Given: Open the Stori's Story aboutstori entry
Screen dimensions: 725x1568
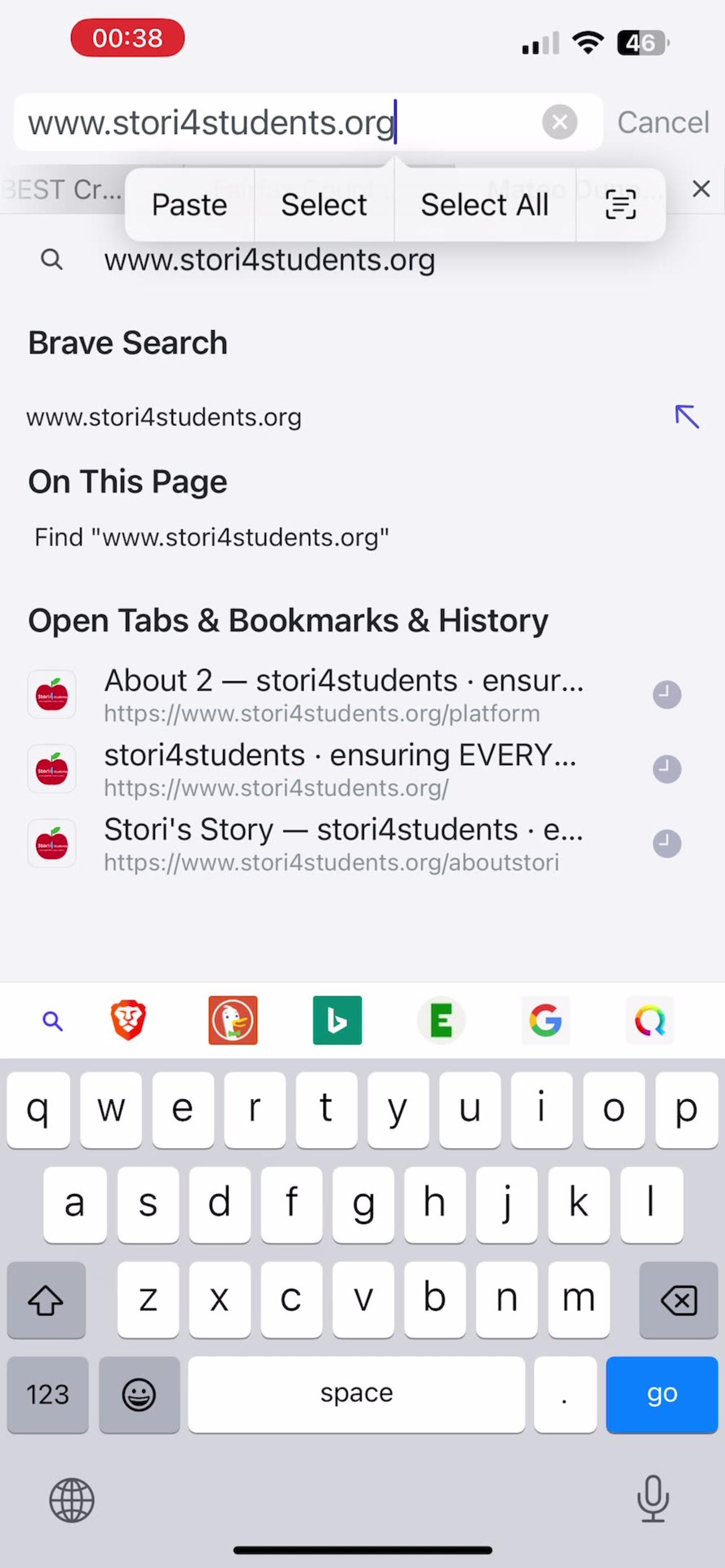Looking at the screenshot, I should tap(343, 843).
